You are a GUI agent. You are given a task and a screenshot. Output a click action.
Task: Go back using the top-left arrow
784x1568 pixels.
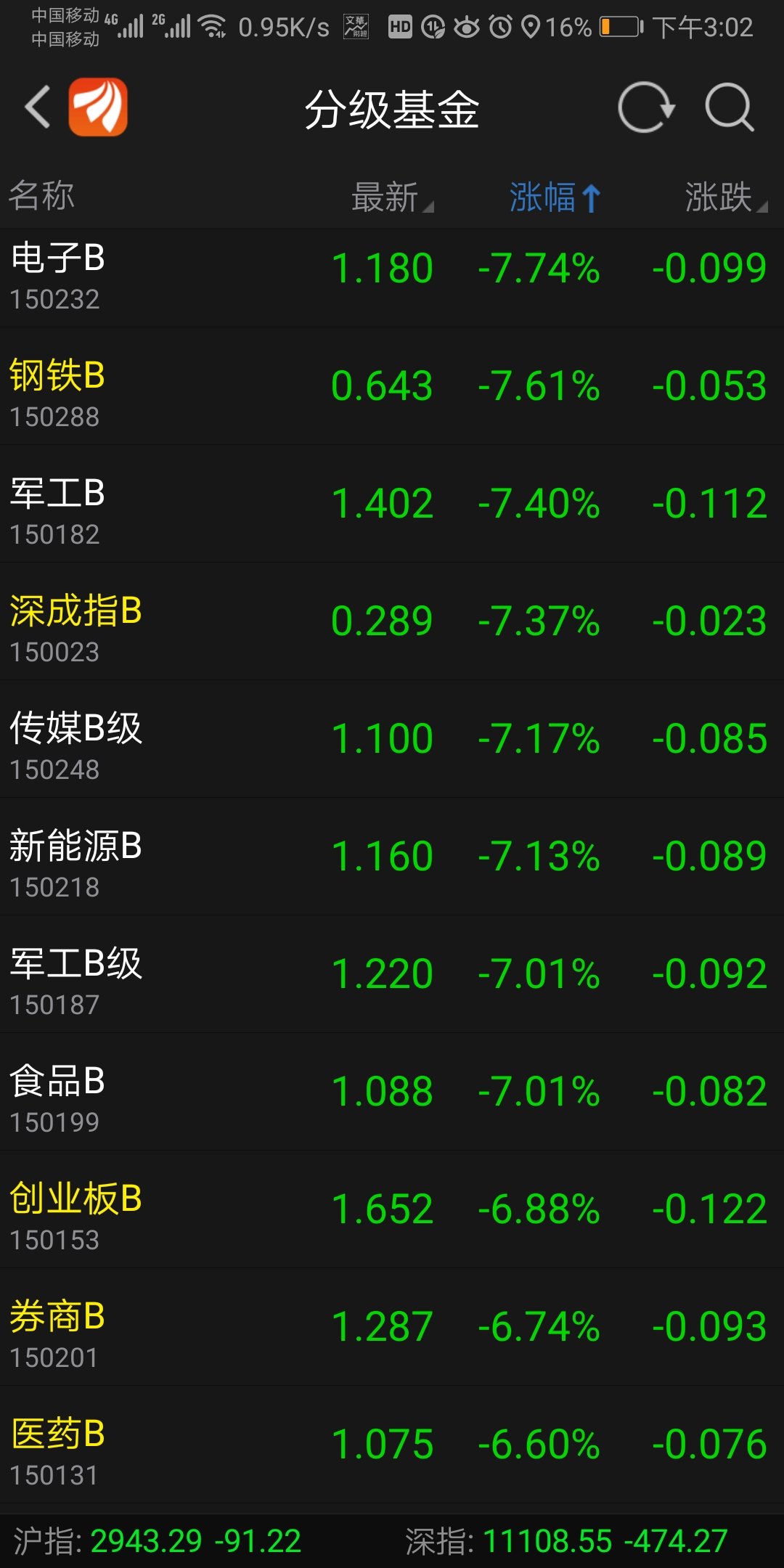point(38,107)
